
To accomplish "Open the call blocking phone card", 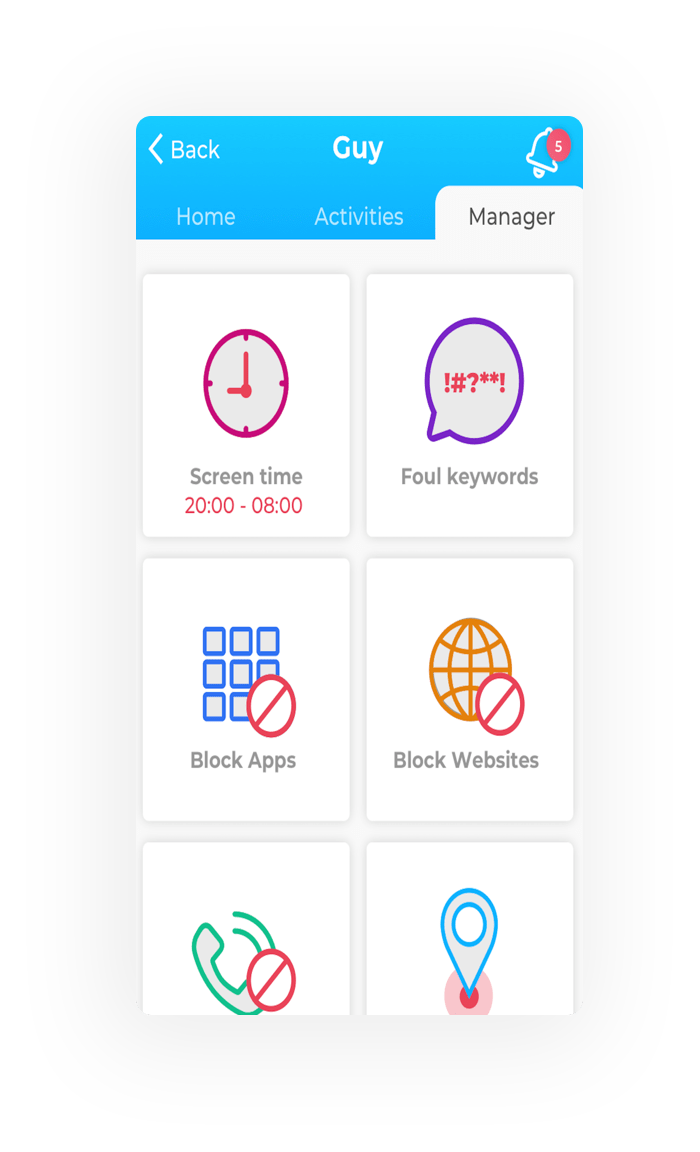I will click(246, 929).
